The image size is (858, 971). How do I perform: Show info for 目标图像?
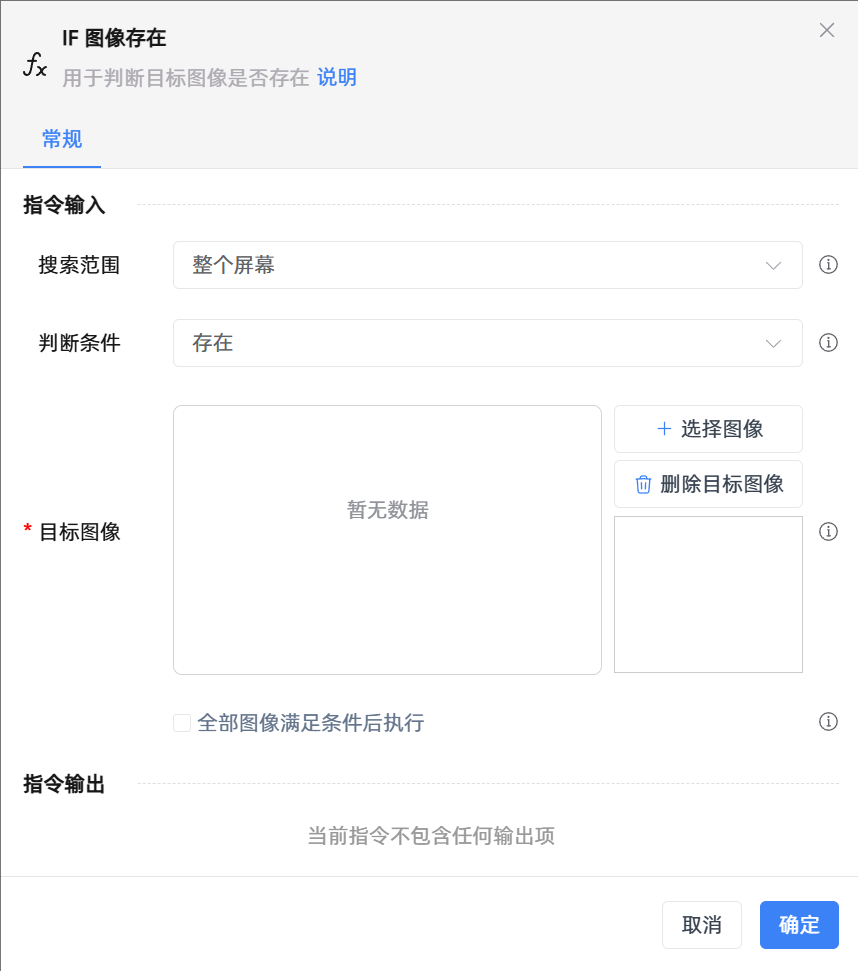[828, 532]
